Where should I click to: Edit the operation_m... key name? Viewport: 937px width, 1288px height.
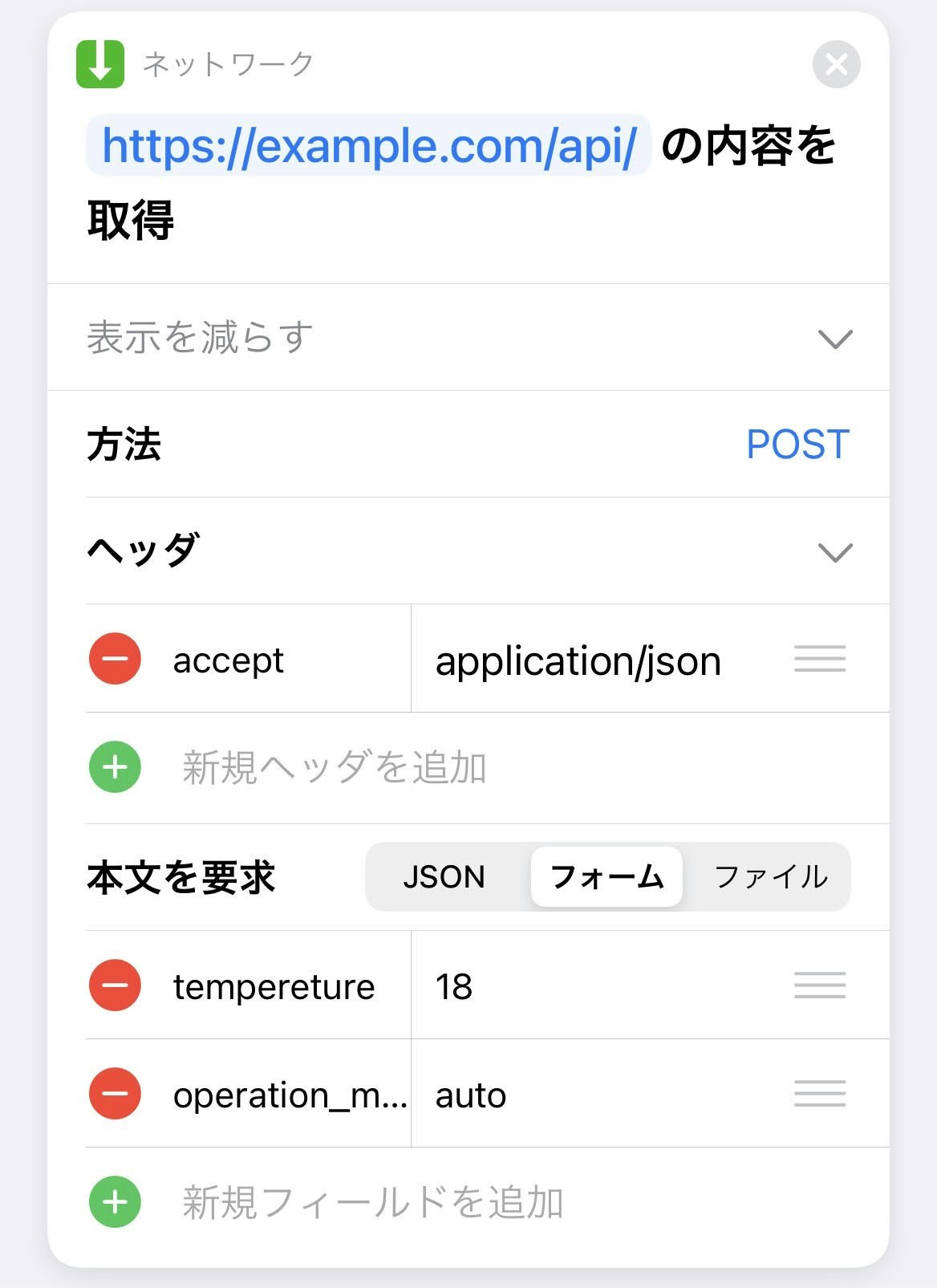pyautogui.click(x=289, y=1095)
